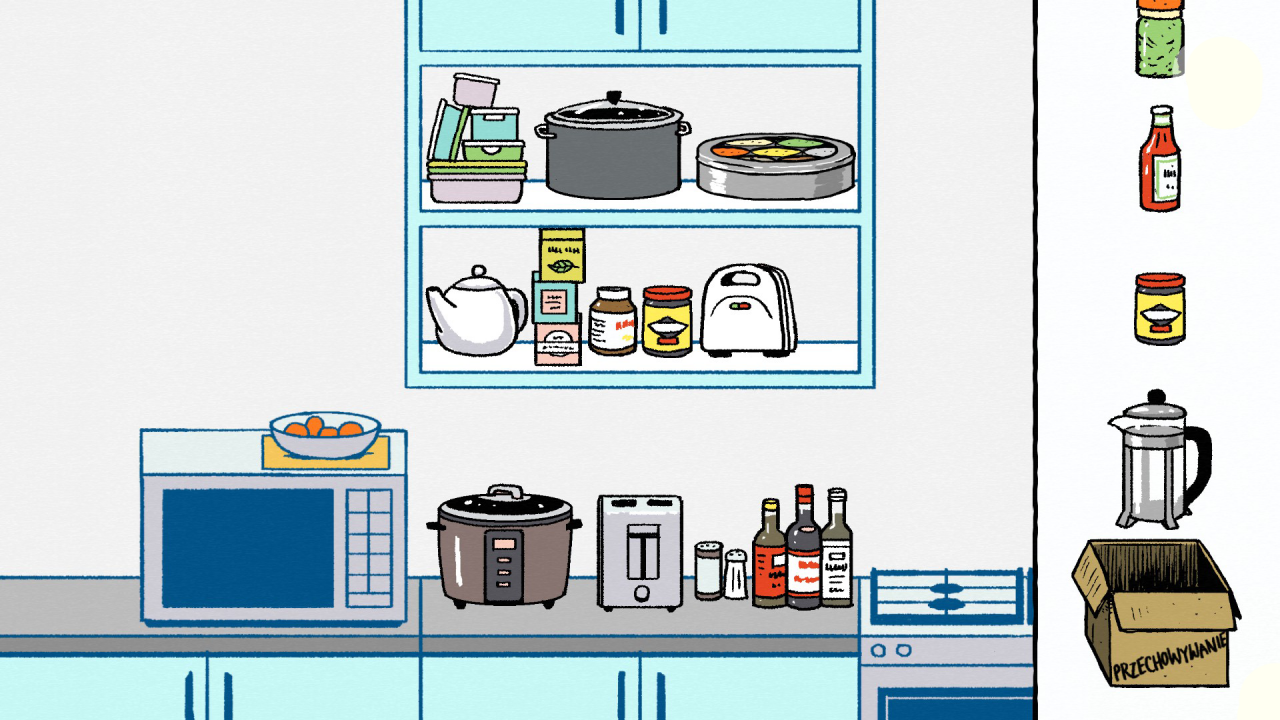Open the Przechowywanie storage box
Screen dimensions: 1280x720
click(1155, 615)
